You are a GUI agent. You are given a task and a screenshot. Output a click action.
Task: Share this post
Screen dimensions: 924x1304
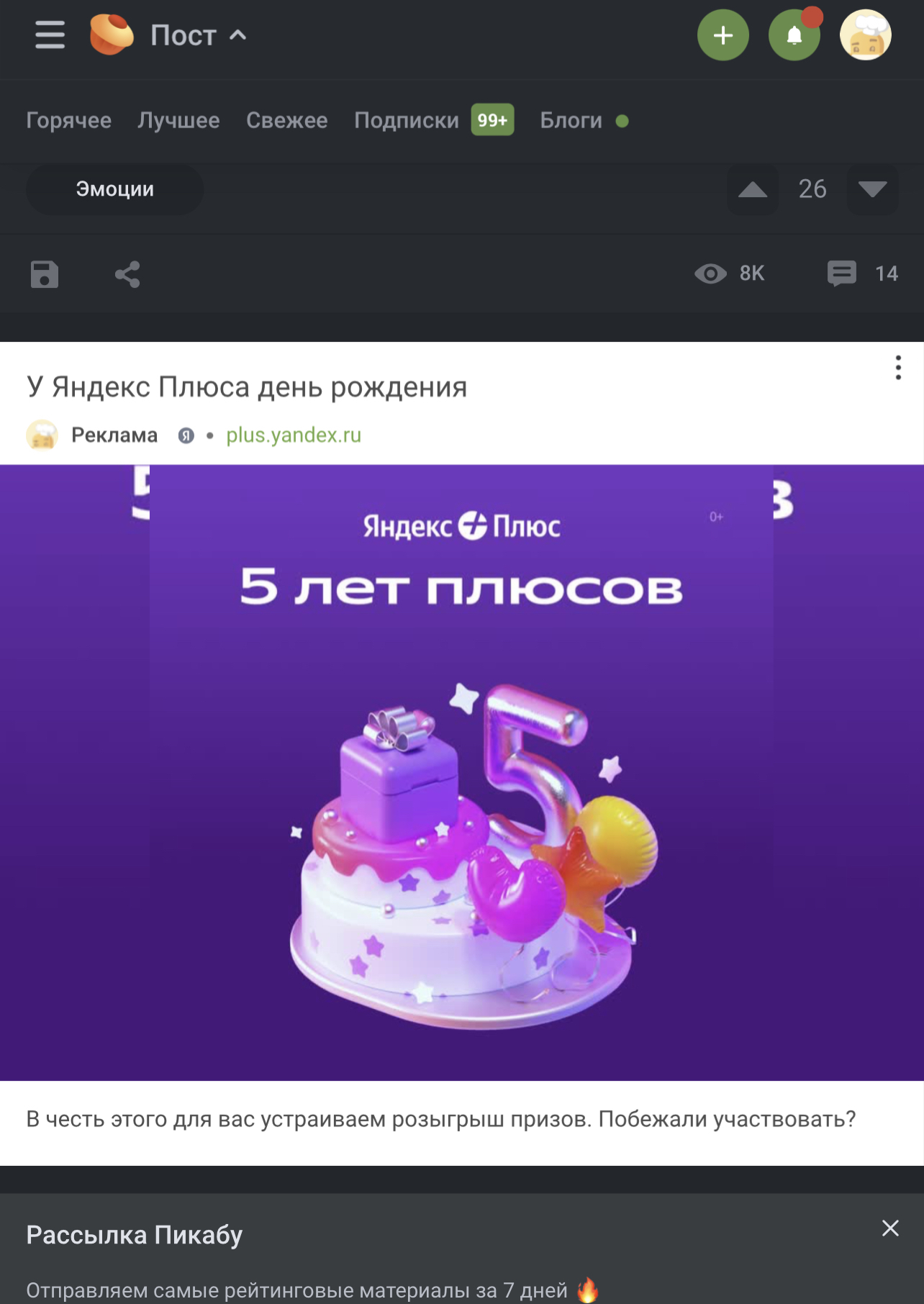pos(127,274)
